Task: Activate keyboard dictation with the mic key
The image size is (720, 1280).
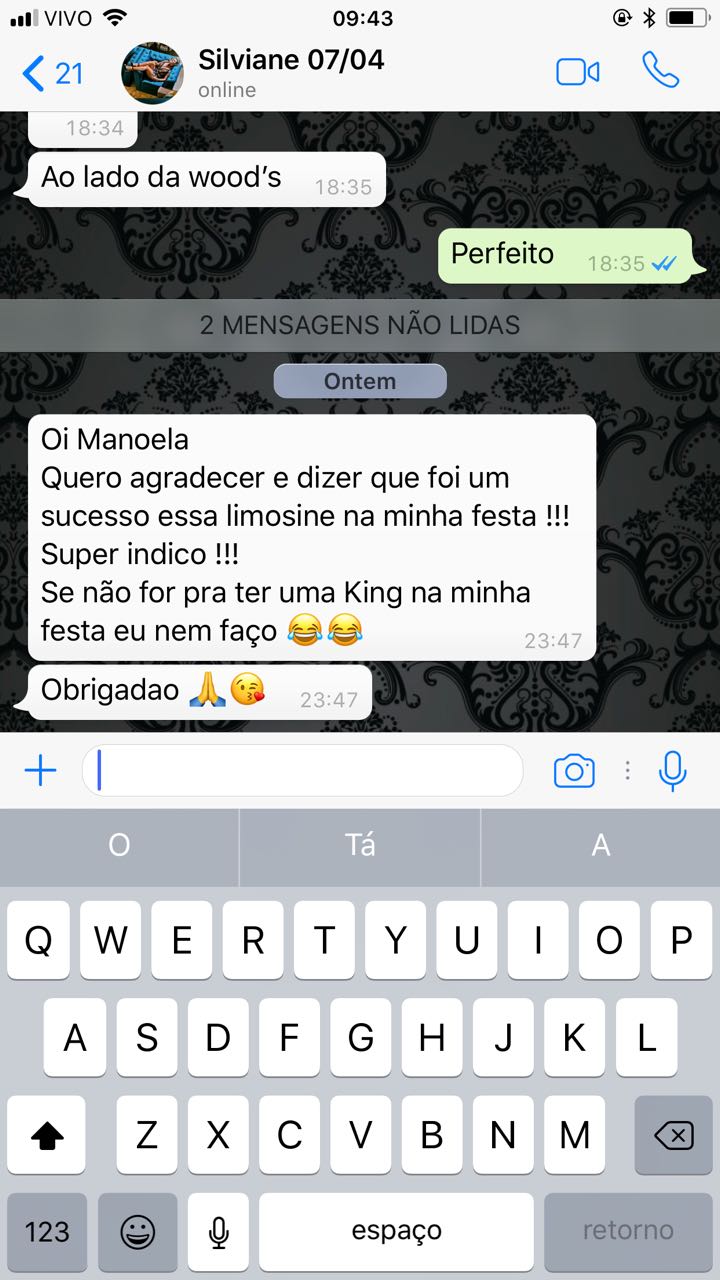Action: (x=218, y=1231)
